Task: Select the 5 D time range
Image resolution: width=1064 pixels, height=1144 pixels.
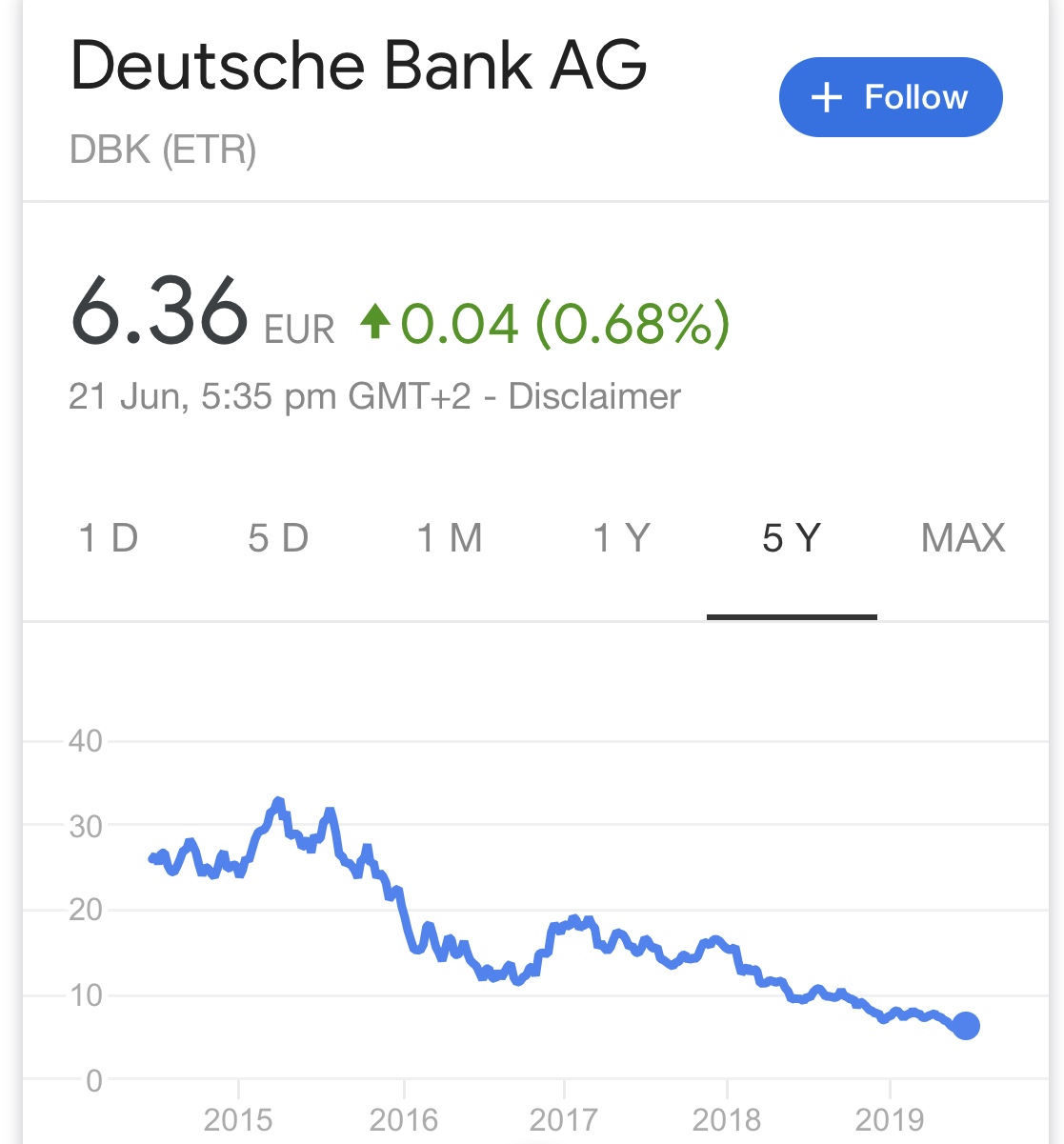Action: point(278,538)
